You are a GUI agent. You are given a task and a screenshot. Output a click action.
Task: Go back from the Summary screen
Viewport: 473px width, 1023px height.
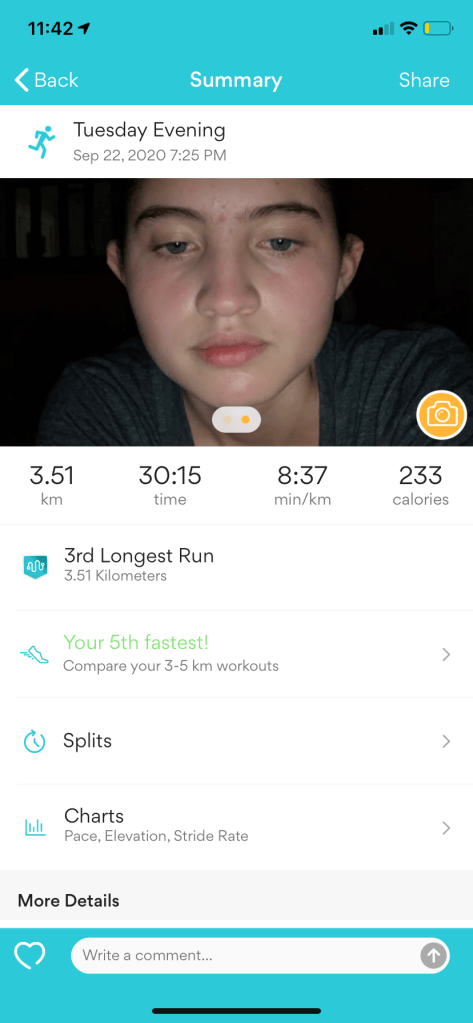pyautogui.click(x=46, y=80)
